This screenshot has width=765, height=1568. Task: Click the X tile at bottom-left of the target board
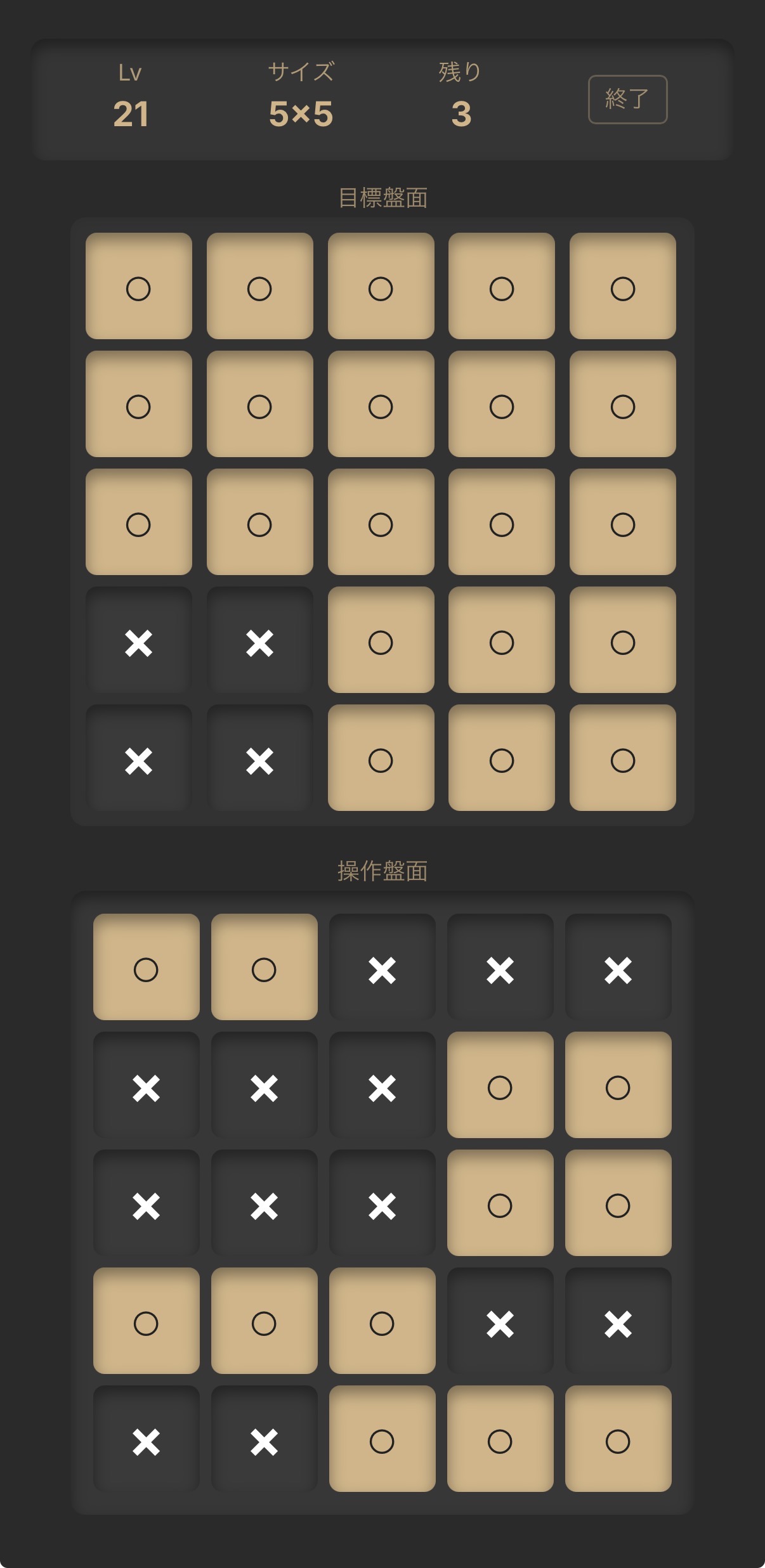pos(139,760)
